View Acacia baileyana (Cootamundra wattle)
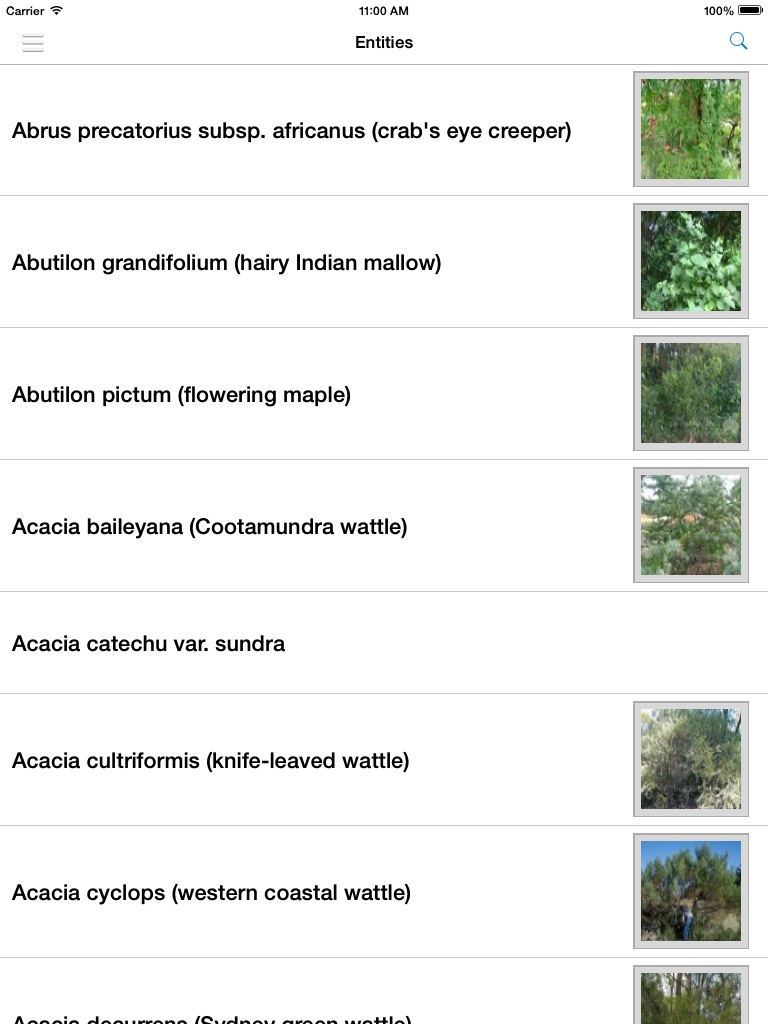Image resolution: width=768 pixels, height=1024 pixels. (x=384, y=526)
